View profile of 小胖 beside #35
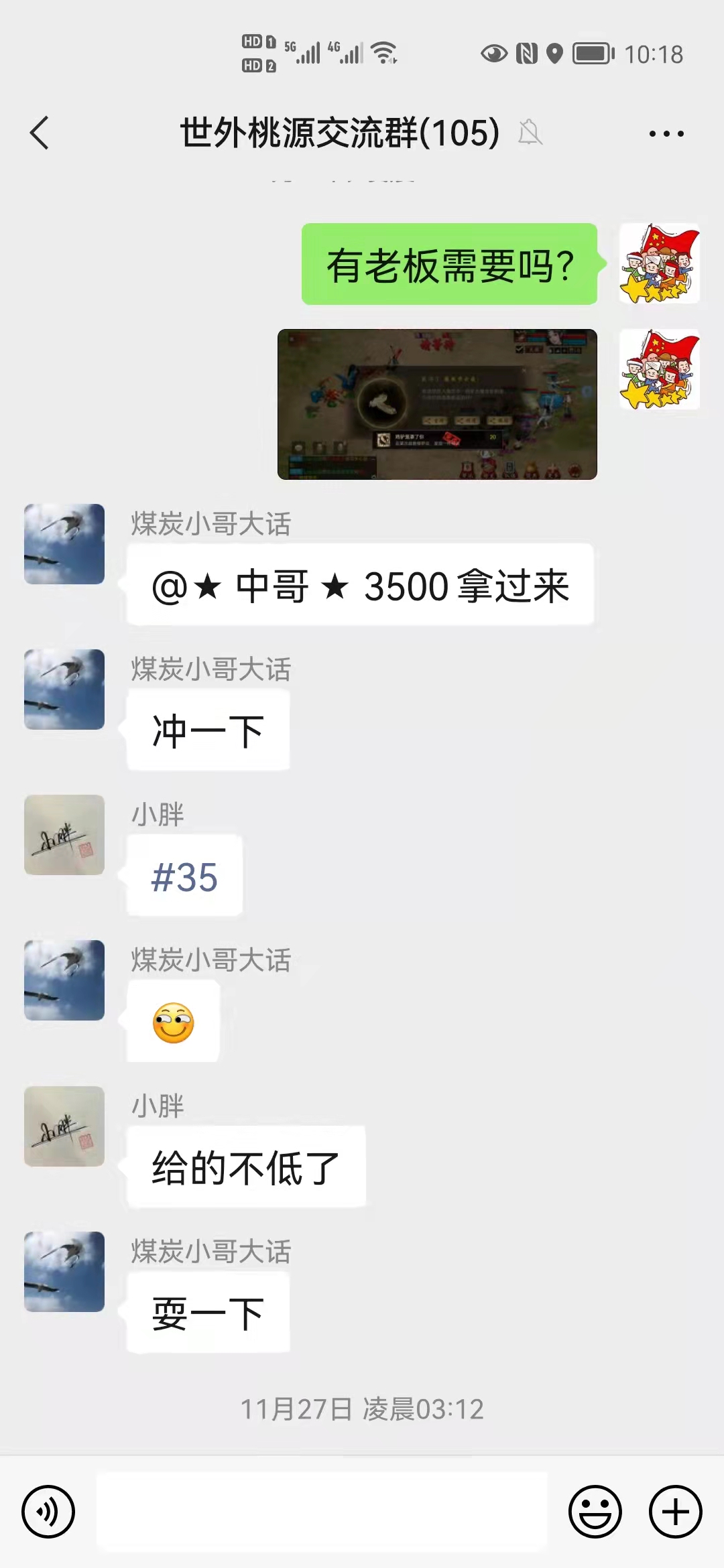The height and width of the screenshot is (1568, 724). (64, 835)
